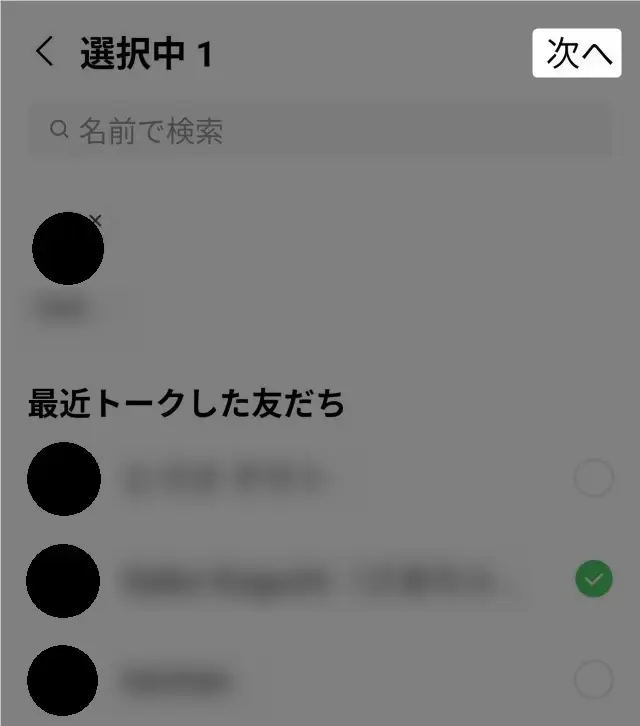Tap the 次へ button

coord(577,53)
